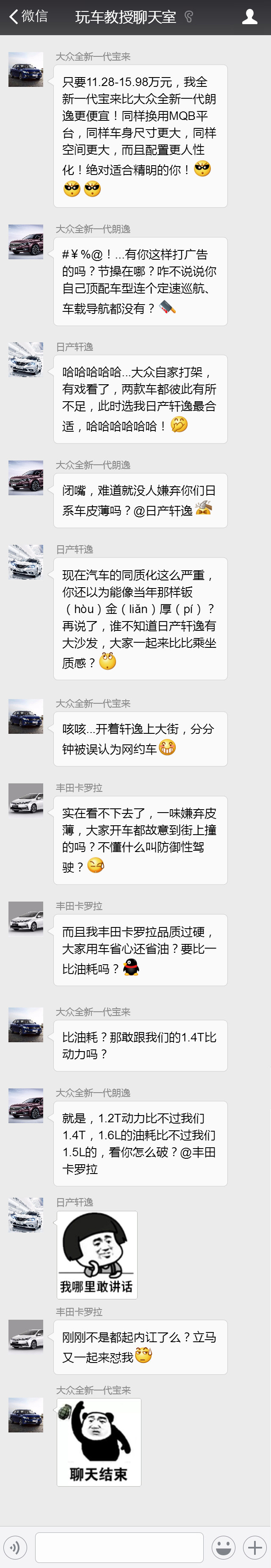The image size is (271, 1568).
Task: Open the plus attachments menu
Action: (x=254, y=1546)
